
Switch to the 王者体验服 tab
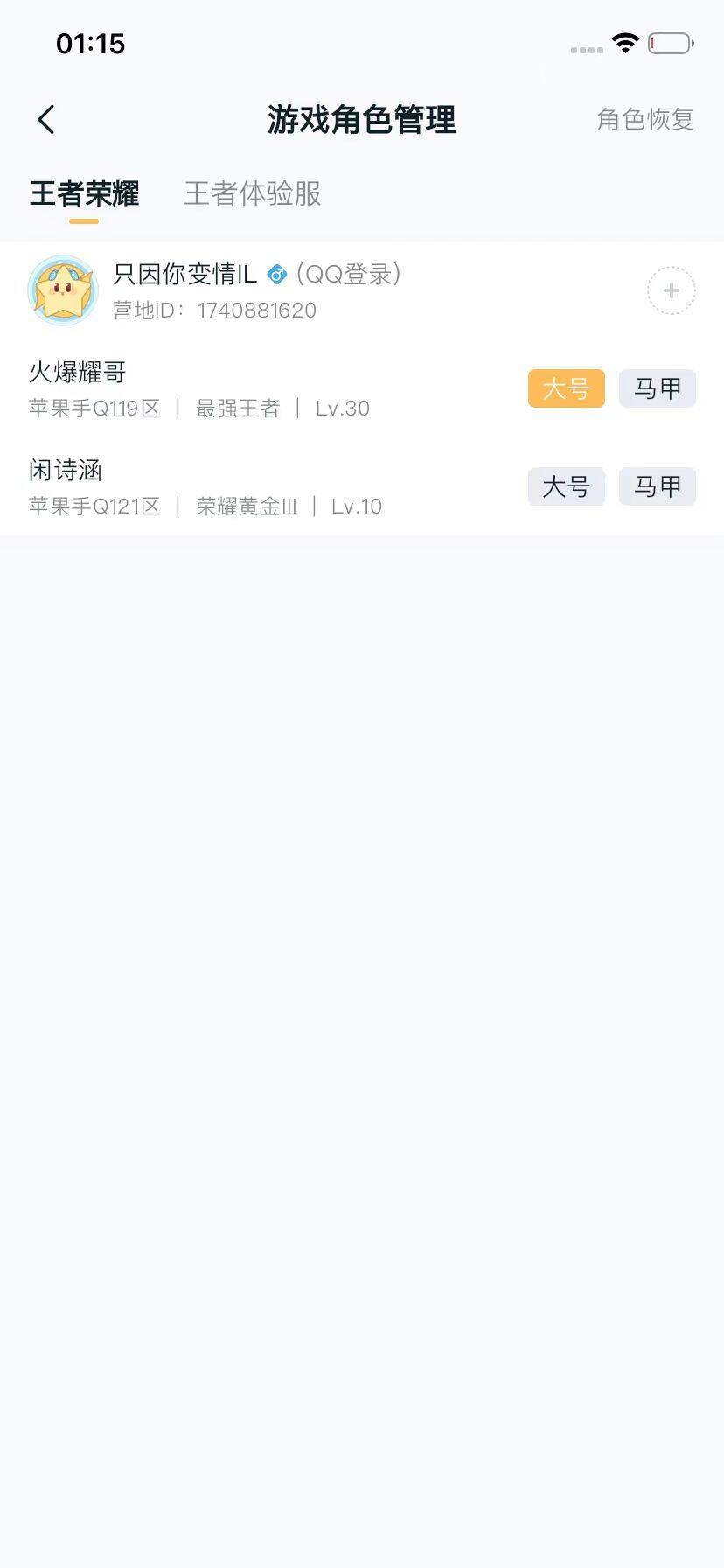[x=252, y=194]
